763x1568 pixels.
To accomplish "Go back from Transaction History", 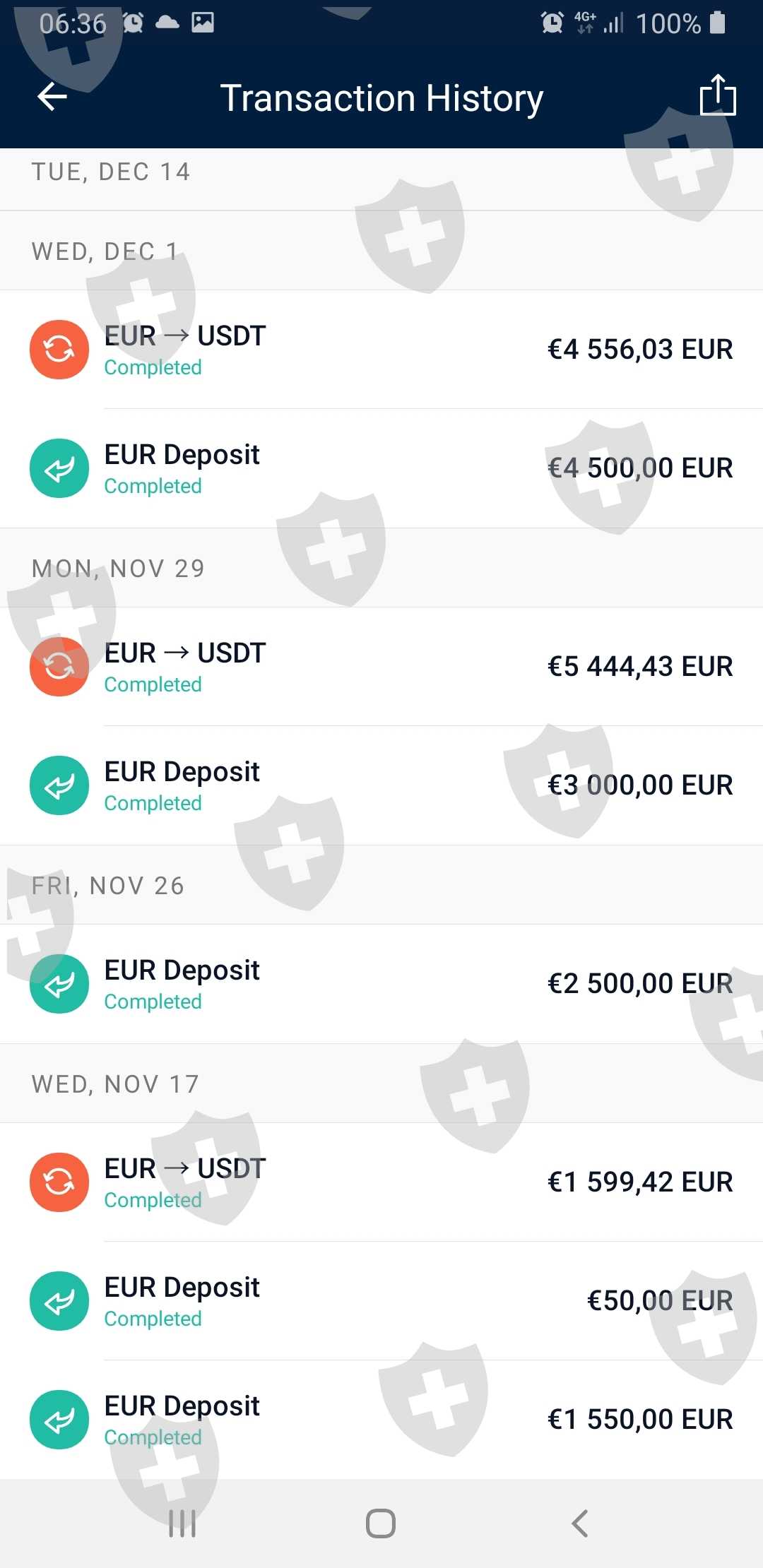I will point(52,97).
